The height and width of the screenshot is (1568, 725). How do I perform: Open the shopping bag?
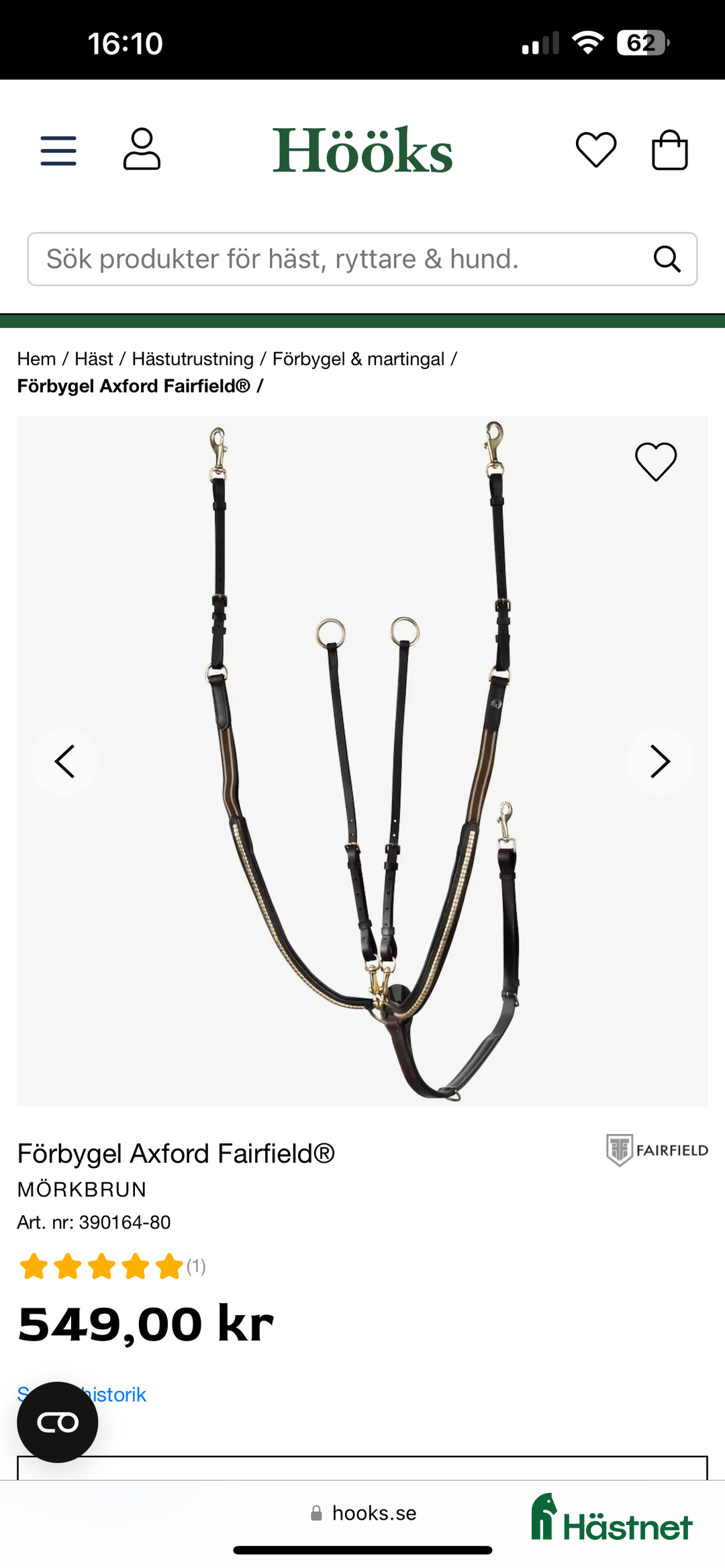[669, 150]
